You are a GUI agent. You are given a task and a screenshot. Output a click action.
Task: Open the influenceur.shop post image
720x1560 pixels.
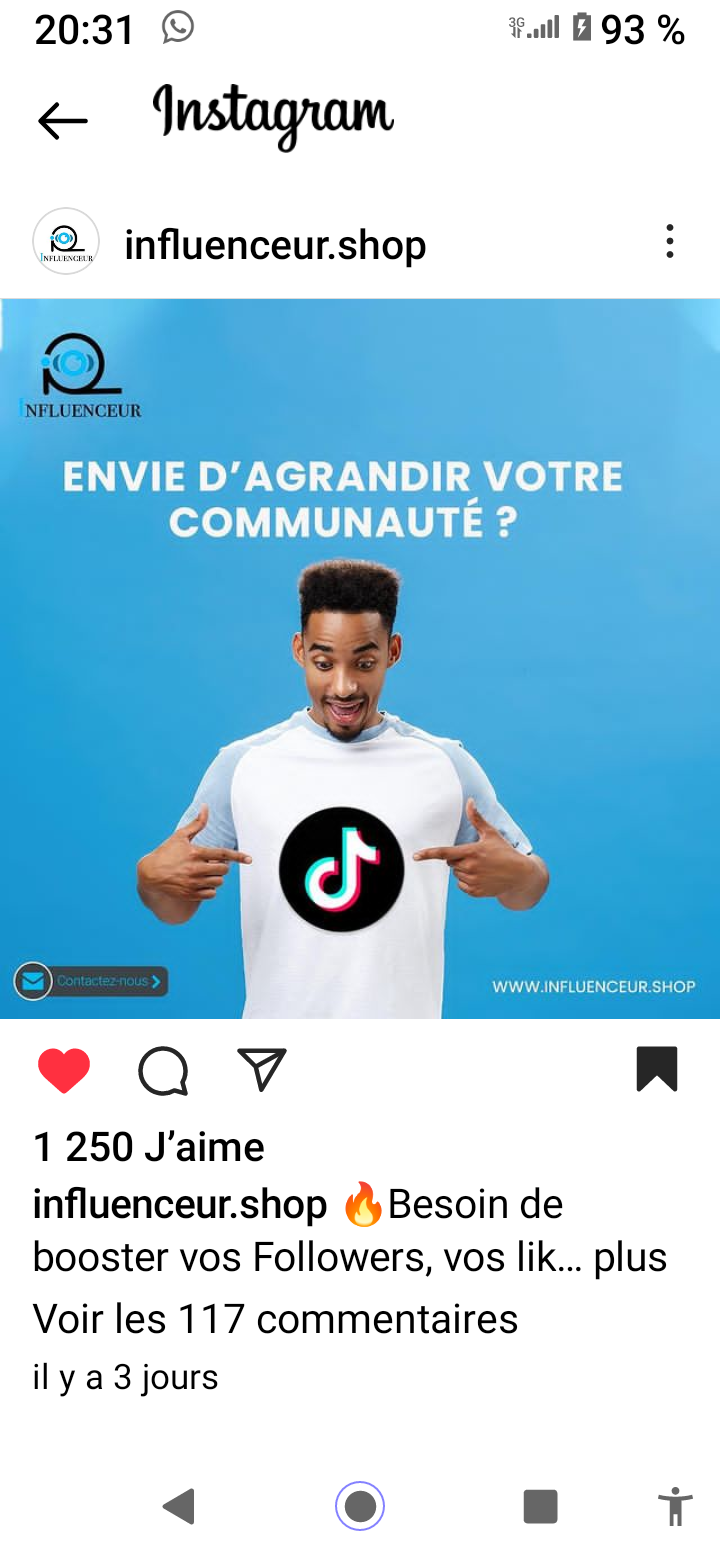[x=360, y=658]
